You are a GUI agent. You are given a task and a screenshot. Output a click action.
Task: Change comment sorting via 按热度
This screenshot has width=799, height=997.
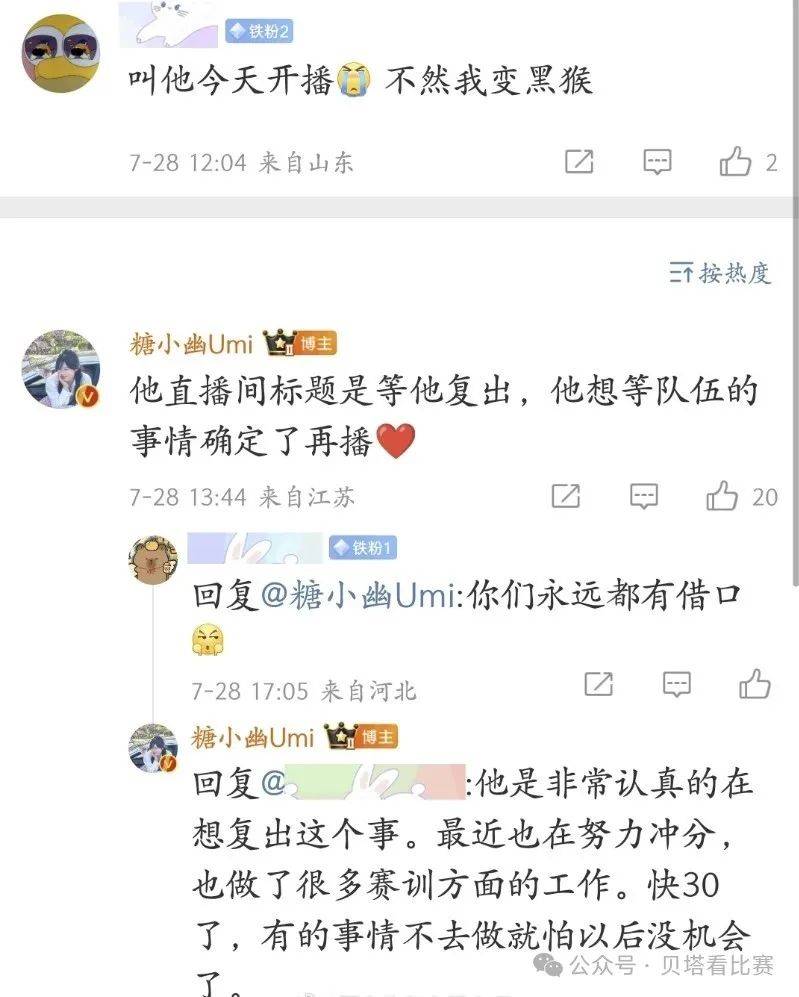click(x=721, y=272)
